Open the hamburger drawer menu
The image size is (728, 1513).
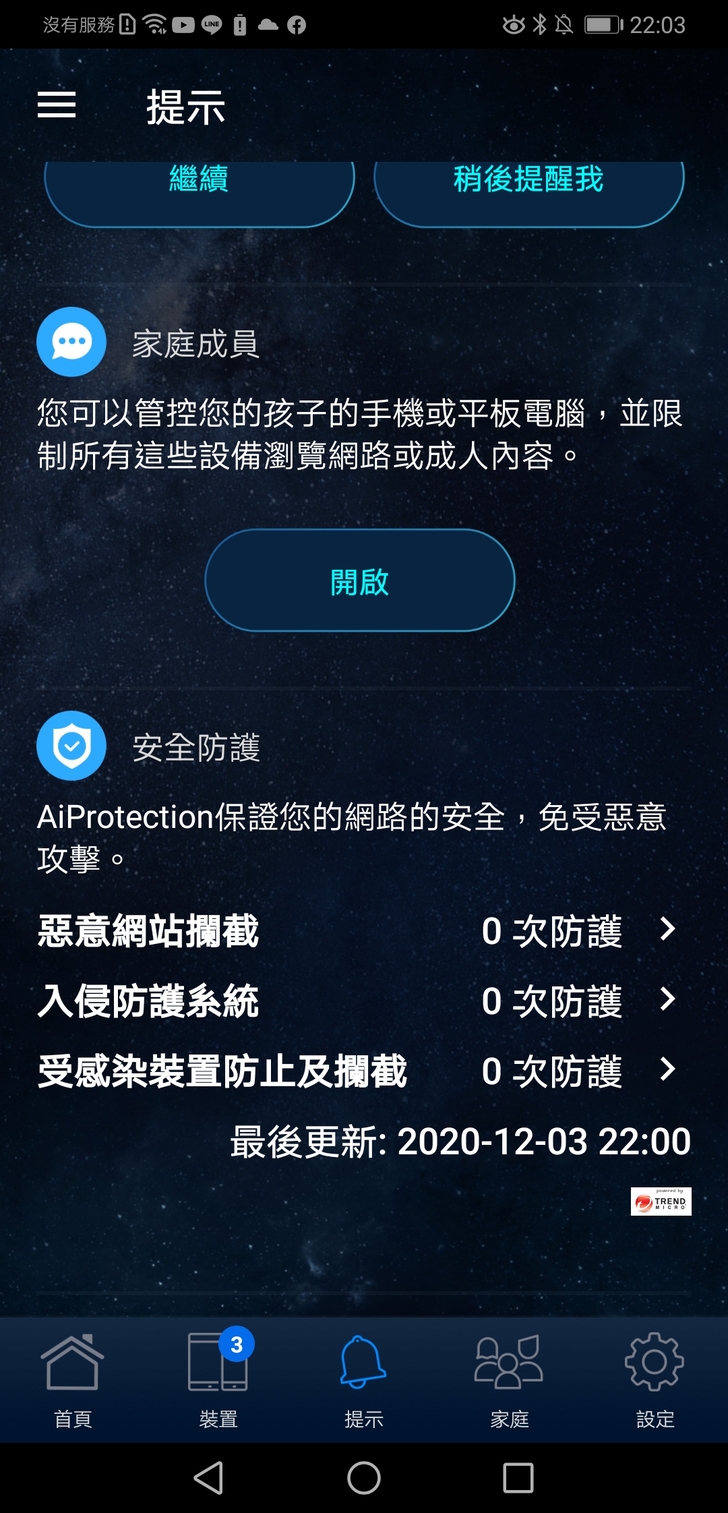(57, 106)
